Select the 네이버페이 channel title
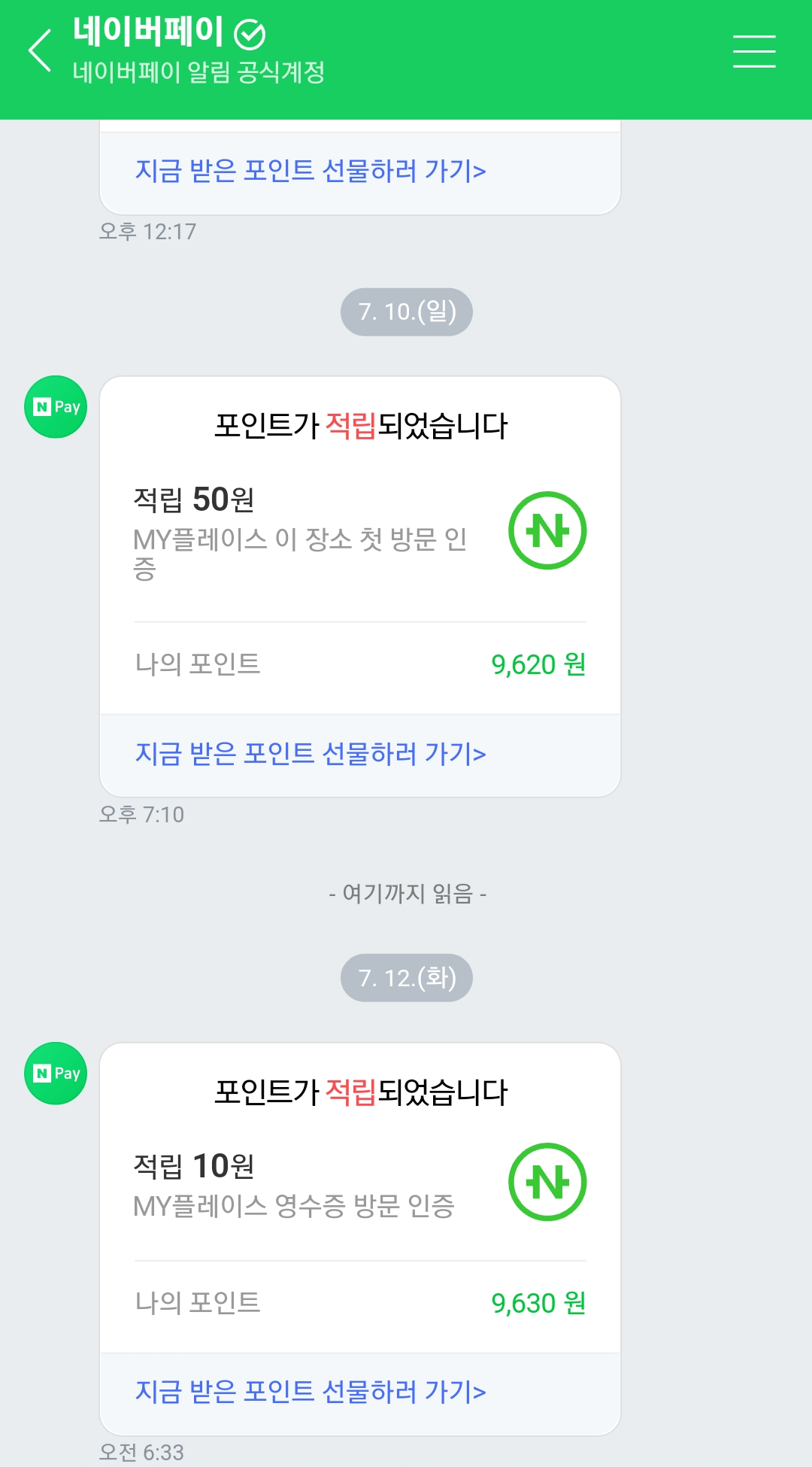The height and width of the screenshot is (1467, 812). 147,32
